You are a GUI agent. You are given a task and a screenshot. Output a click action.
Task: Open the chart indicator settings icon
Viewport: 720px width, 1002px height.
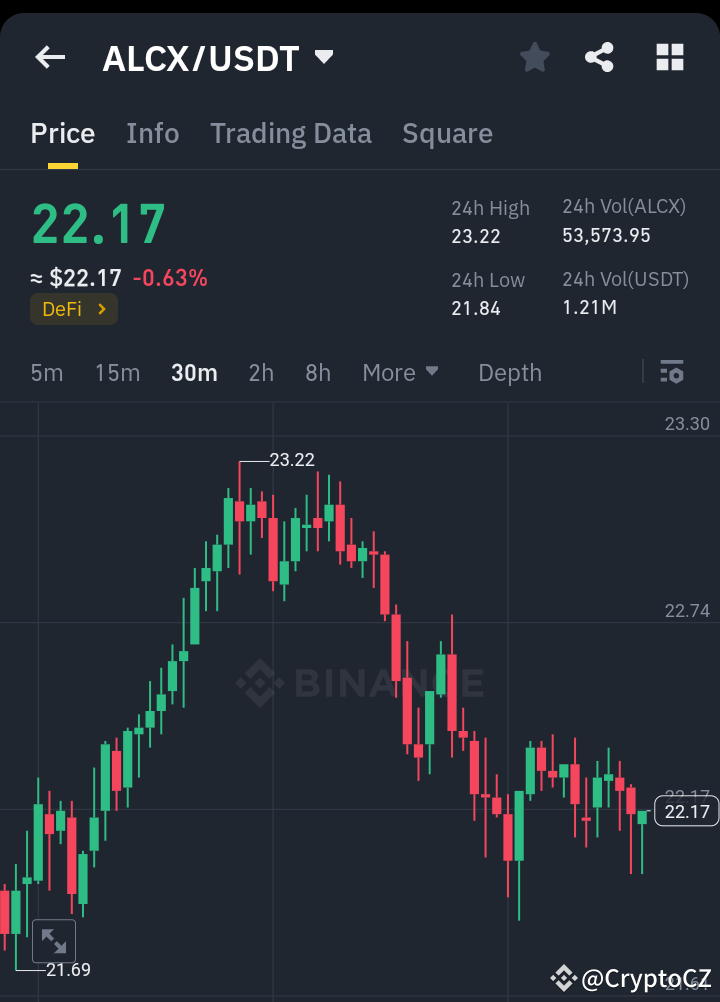pyautogui.click(x=672, y=372)
